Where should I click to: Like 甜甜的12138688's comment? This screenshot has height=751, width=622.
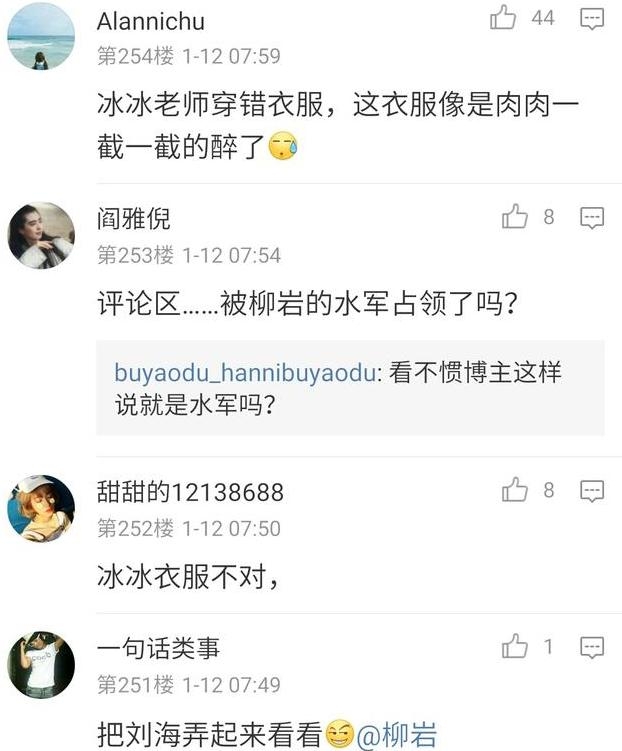click(x=515, y=489)
